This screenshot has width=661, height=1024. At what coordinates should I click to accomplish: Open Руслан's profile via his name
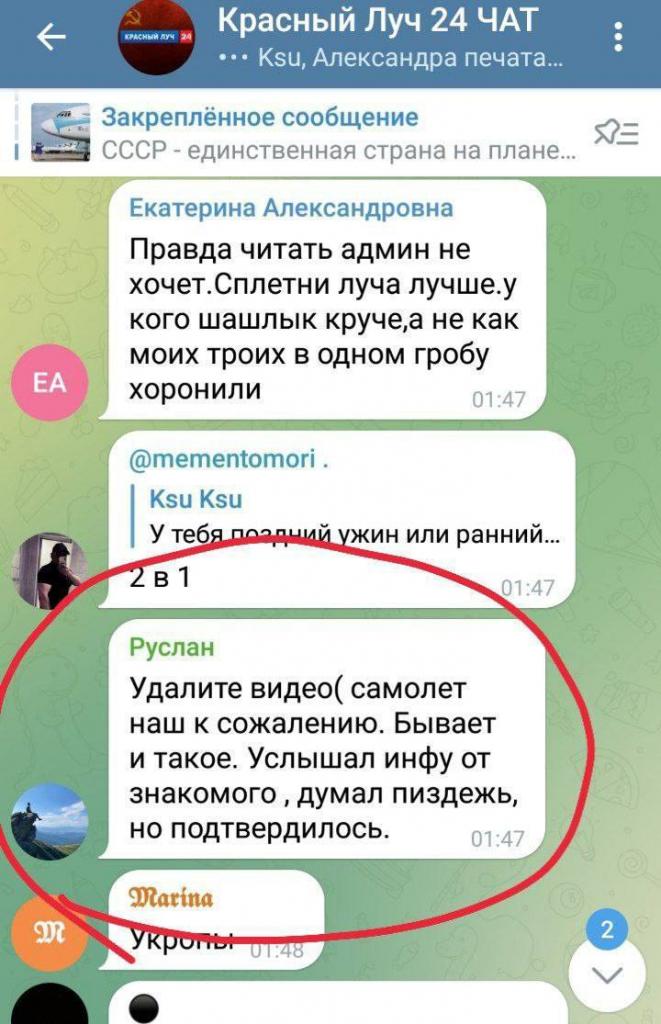coord(172,646)
